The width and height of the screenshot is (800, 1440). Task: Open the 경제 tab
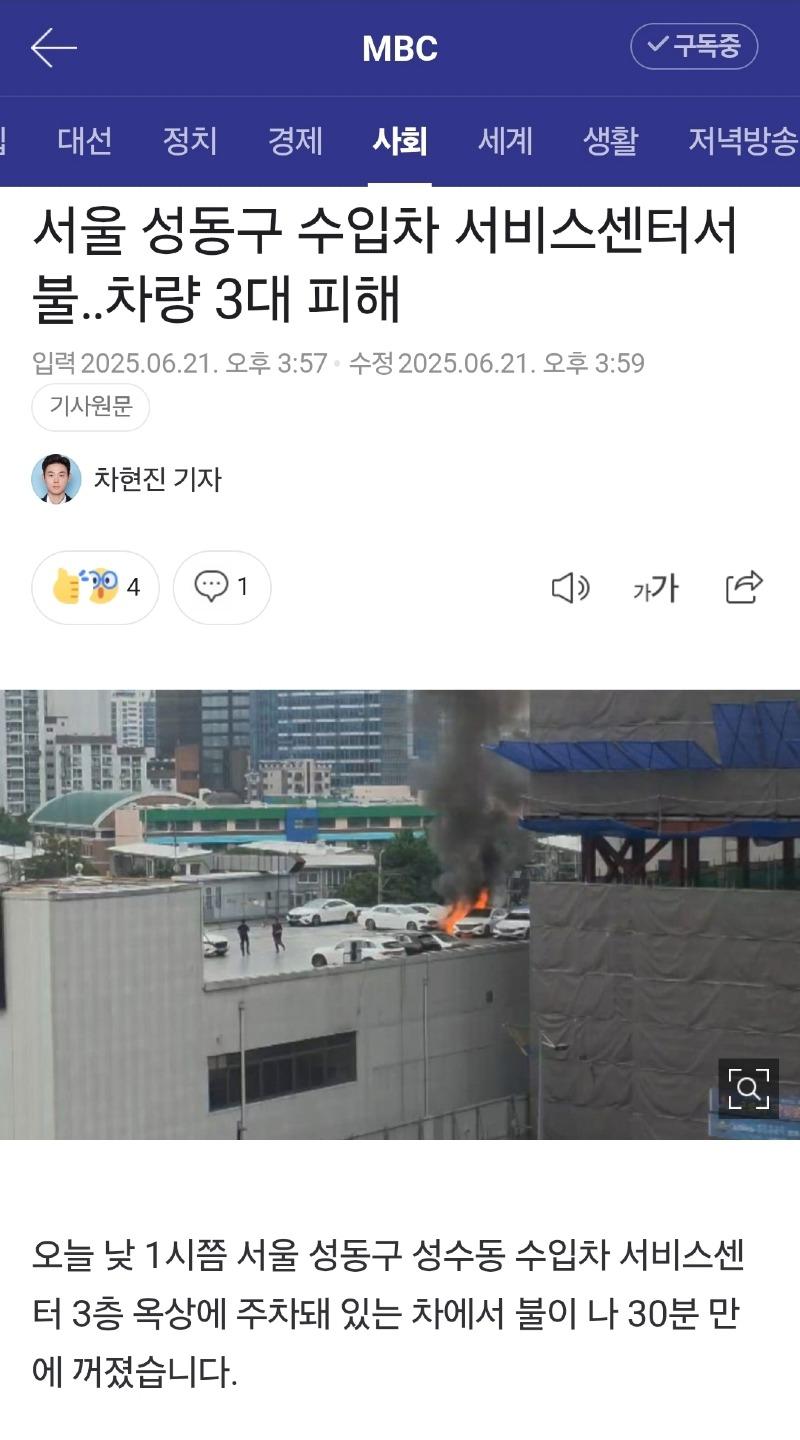point(295,141)
